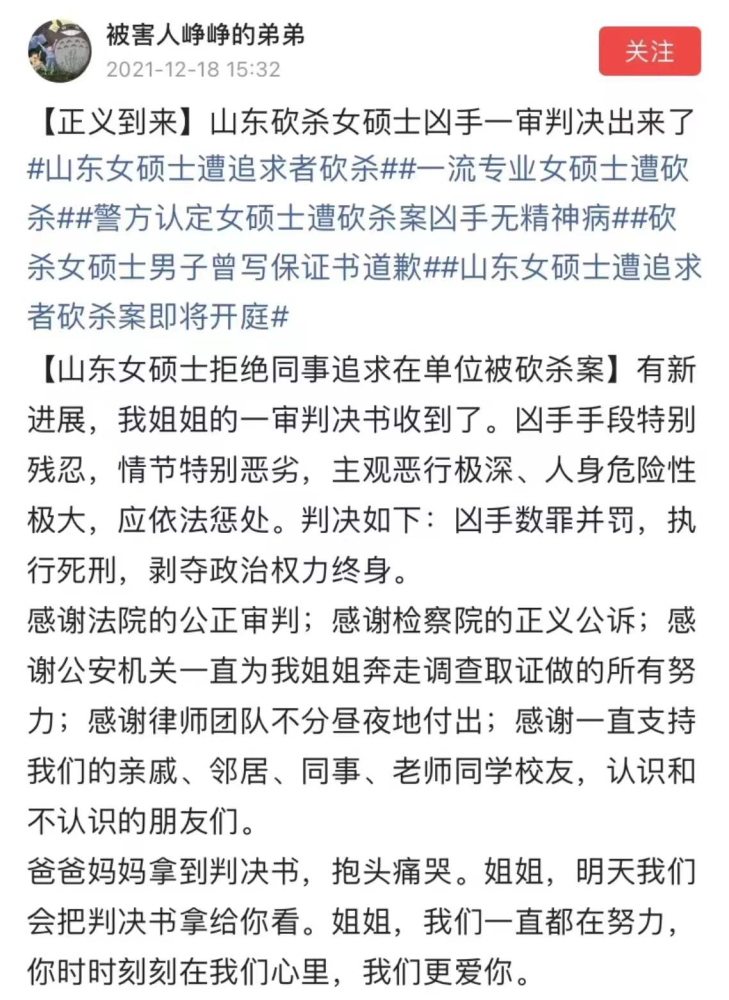This screenshot has width=729, height=1000.
Task: Open the username 被害人峥峥的弟弟
Action: (206, 34)
